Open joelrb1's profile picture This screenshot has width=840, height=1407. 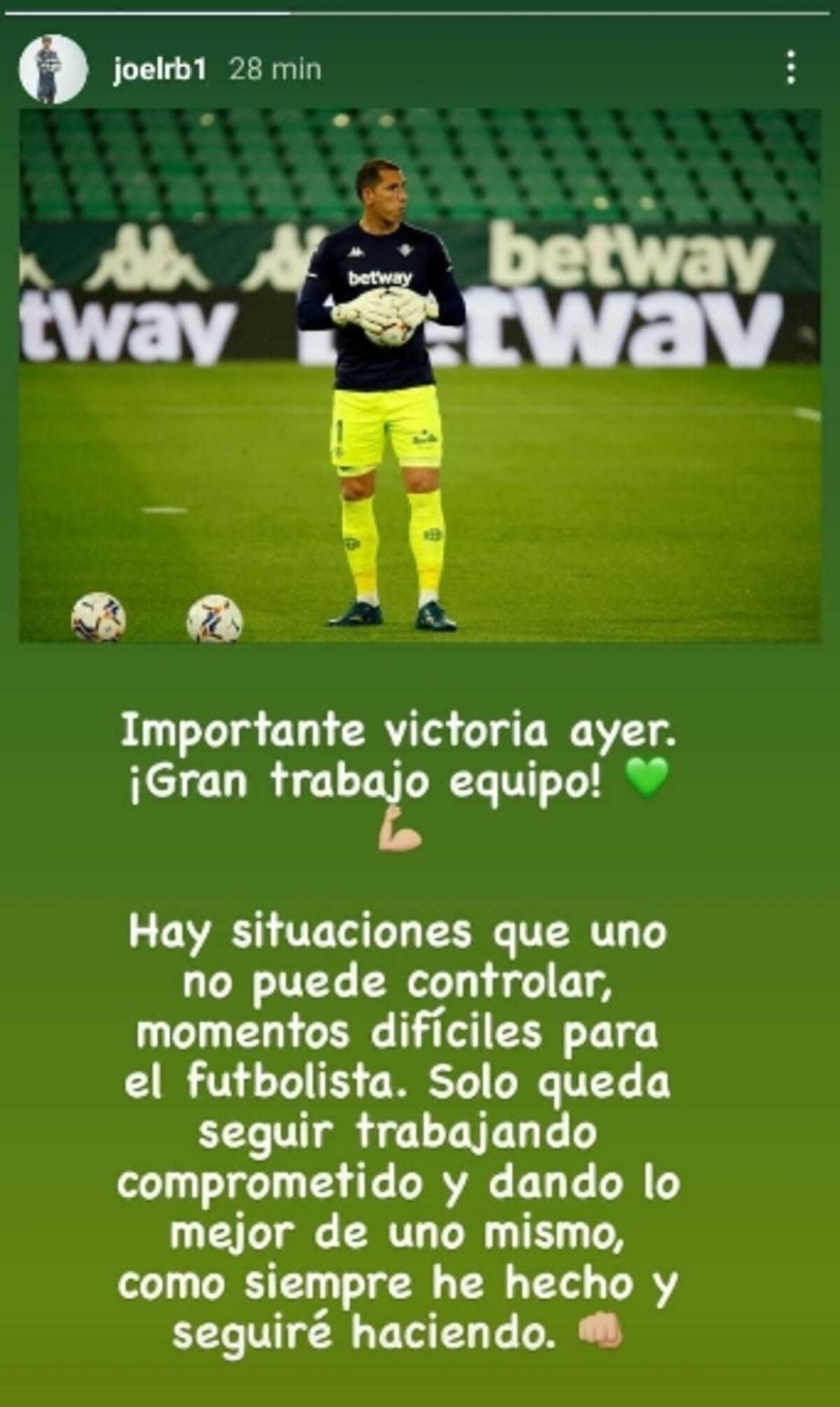(x=52, y=69)
